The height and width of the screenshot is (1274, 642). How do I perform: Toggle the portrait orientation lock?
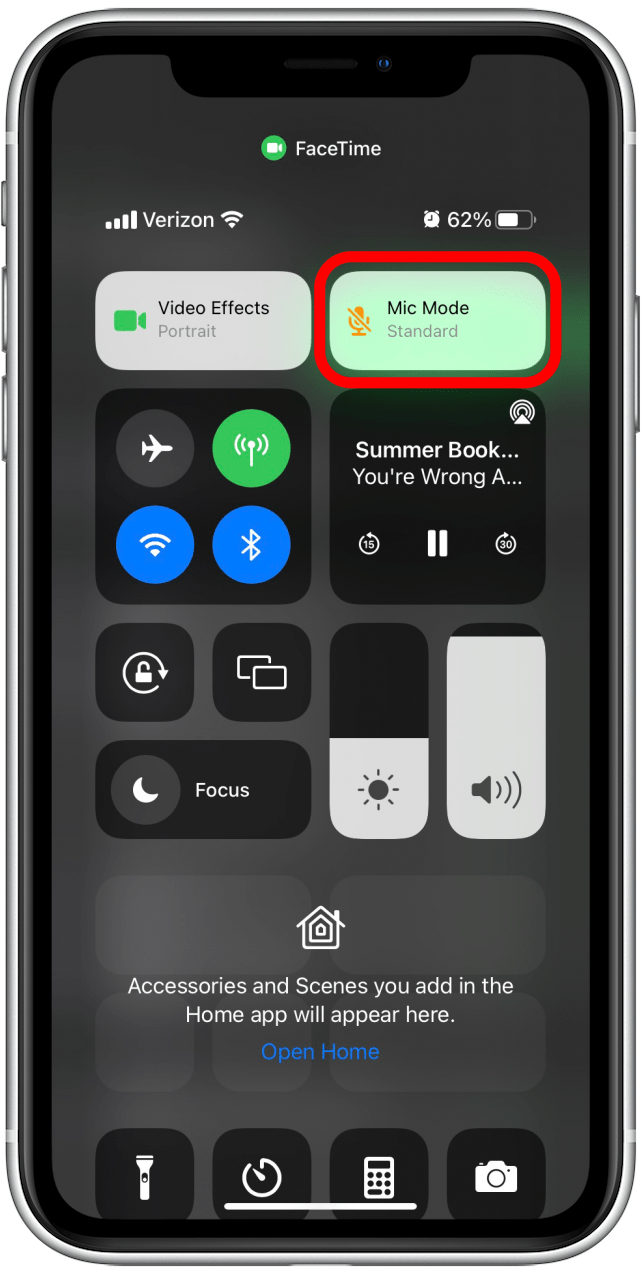(145, 672)
